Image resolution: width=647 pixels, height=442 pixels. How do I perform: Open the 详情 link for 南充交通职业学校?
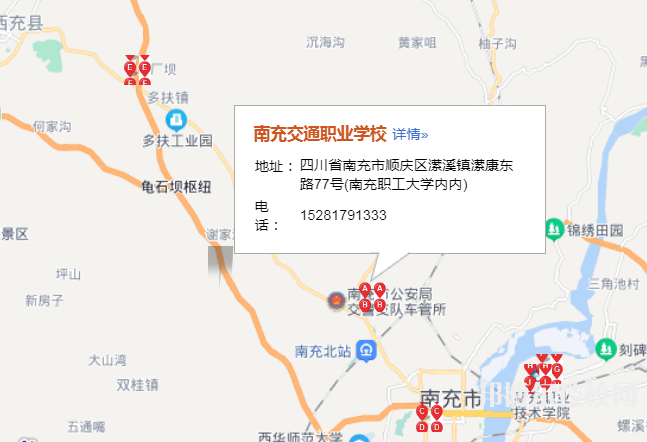[x=409, y=134]
